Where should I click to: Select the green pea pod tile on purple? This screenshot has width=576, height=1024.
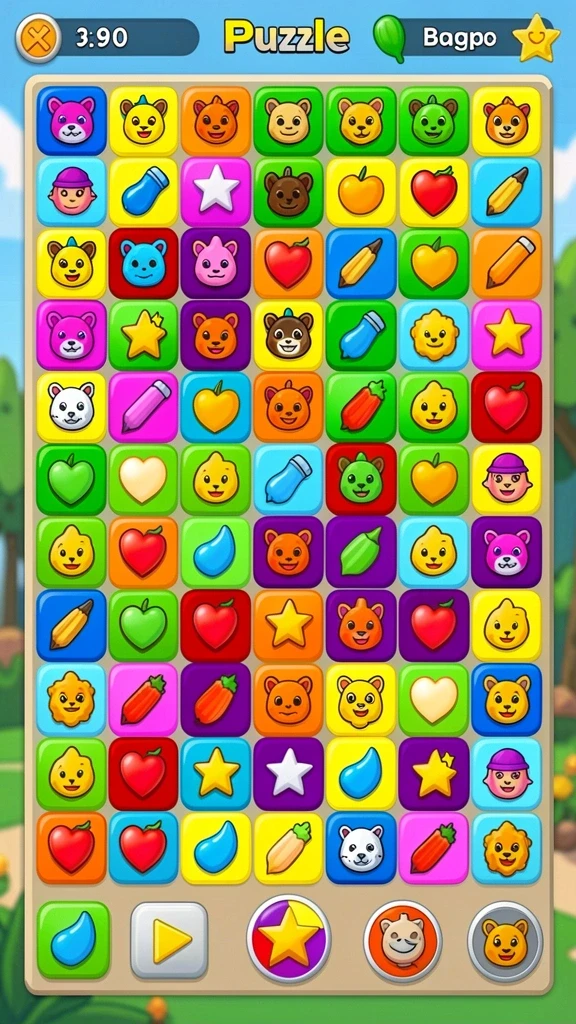tap(361, 552)
